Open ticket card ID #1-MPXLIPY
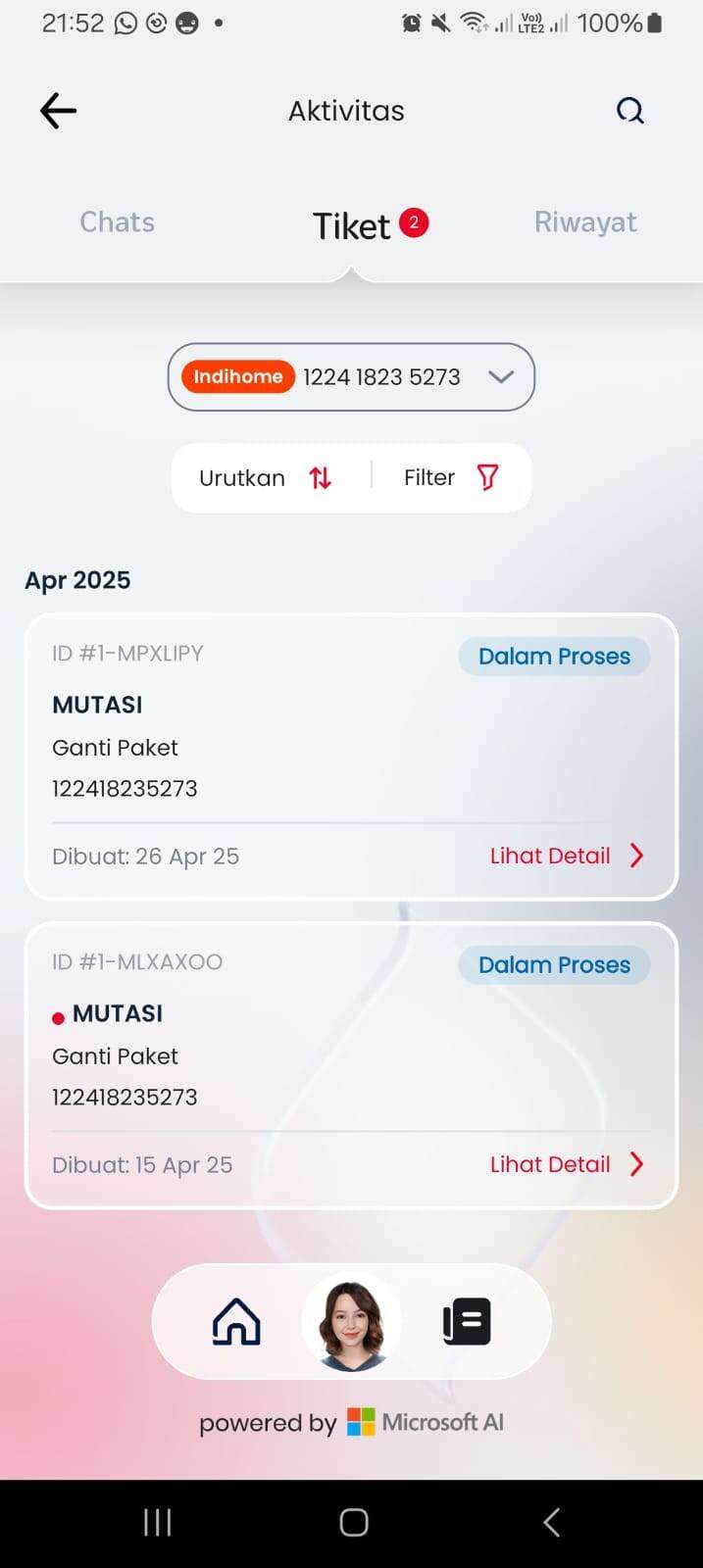The image size is (703, 1568). click(x=351, y=757)
